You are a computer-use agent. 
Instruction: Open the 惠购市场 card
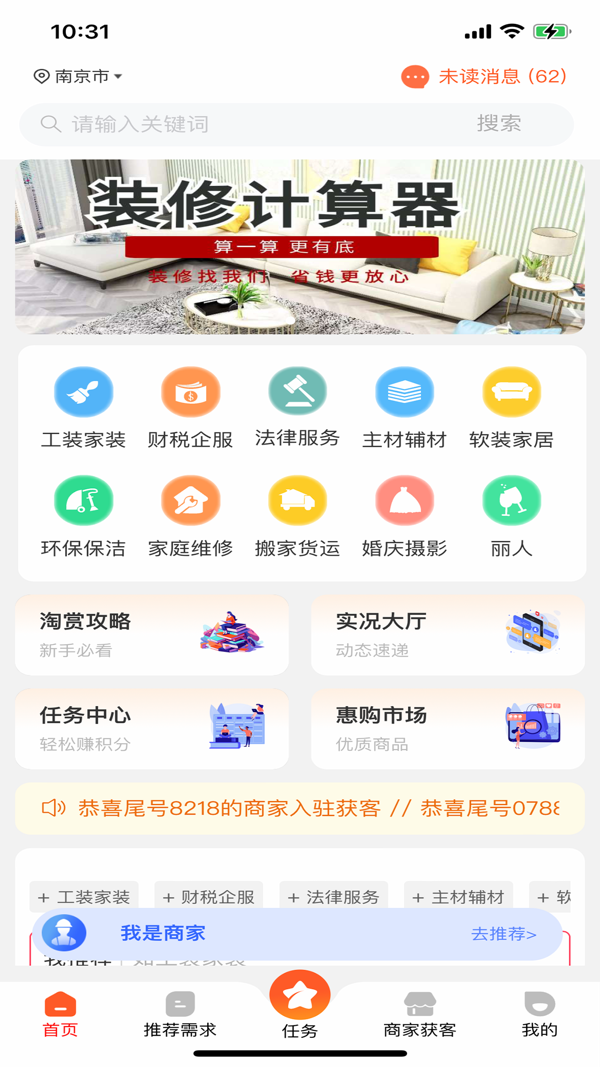coord(448,729)
